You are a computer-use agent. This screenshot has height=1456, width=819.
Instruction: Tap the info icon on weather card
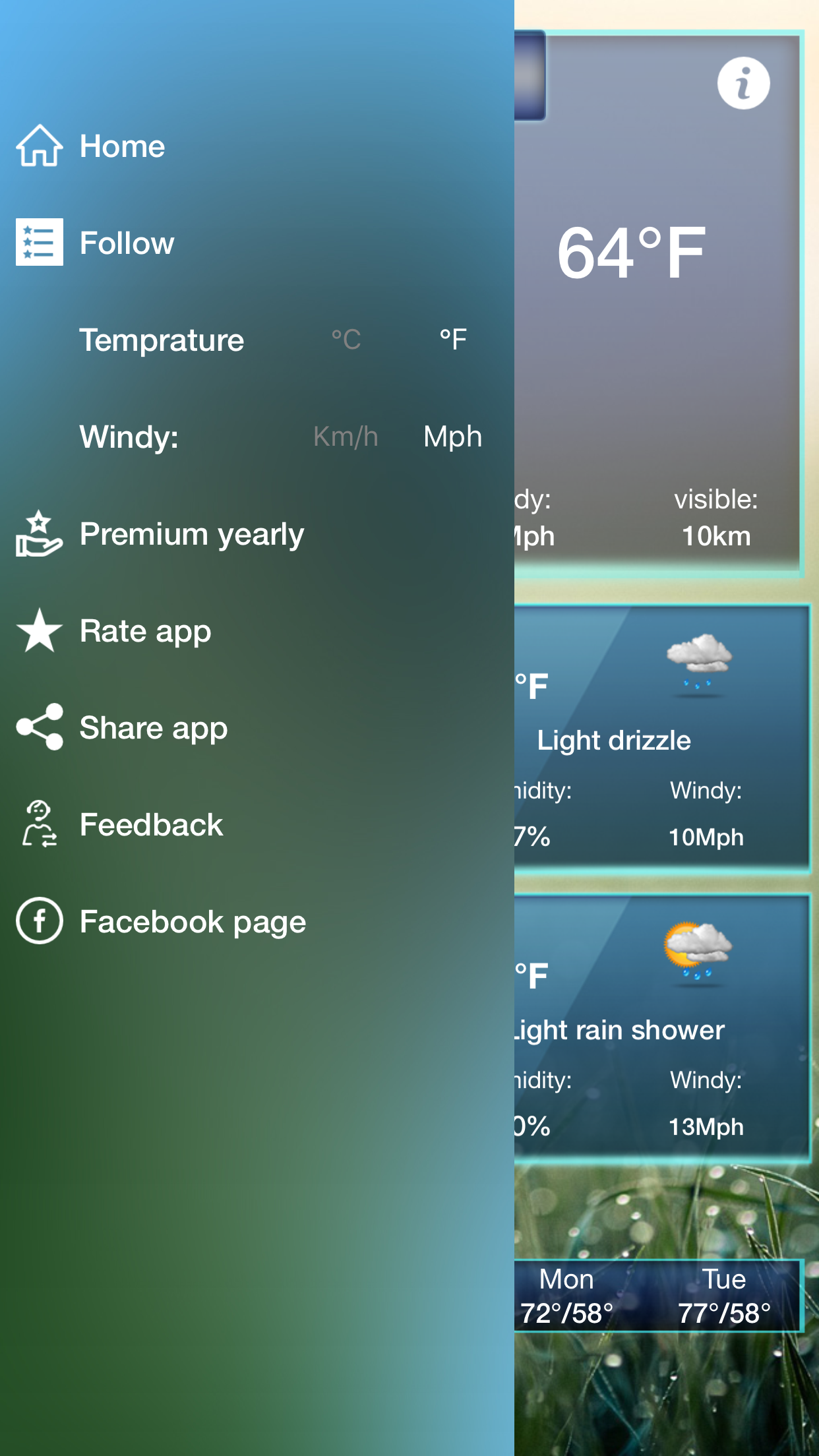pyautogui.click(x=743, y=83)
